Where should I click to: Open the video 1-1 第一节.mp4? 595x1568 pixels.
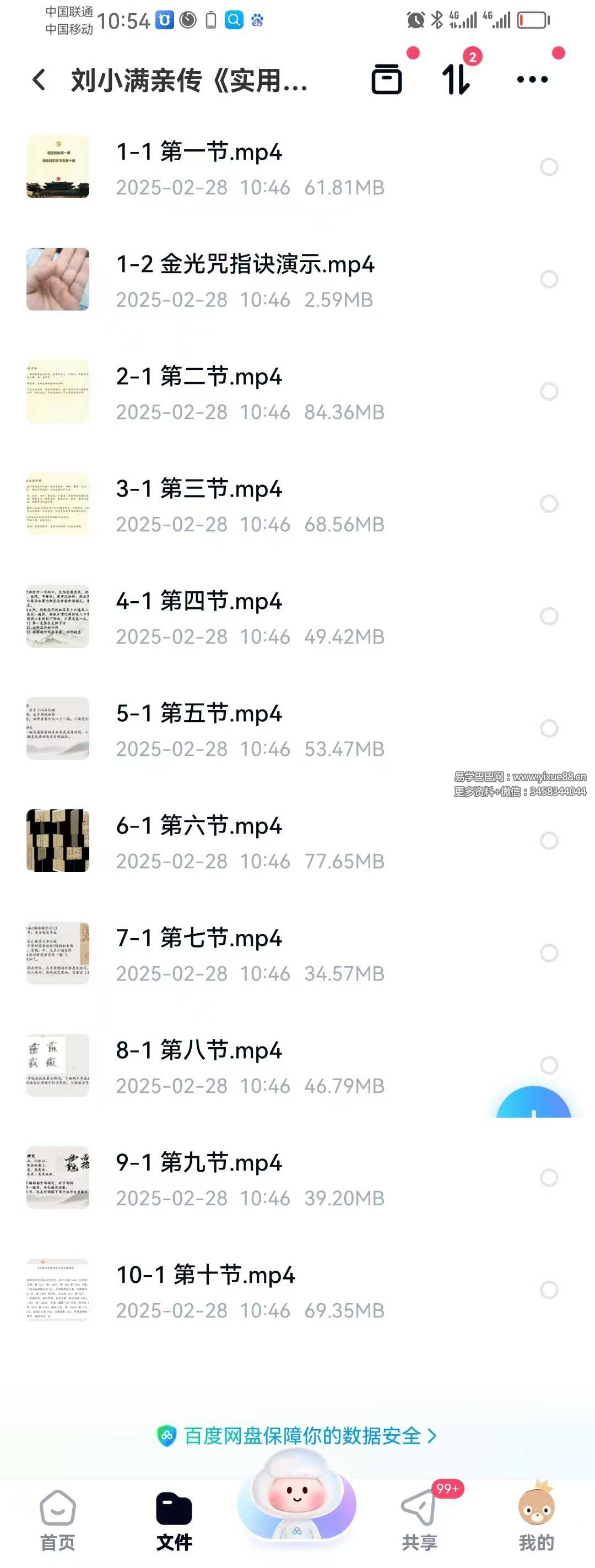pyautogui.click(x=198, y=152)
